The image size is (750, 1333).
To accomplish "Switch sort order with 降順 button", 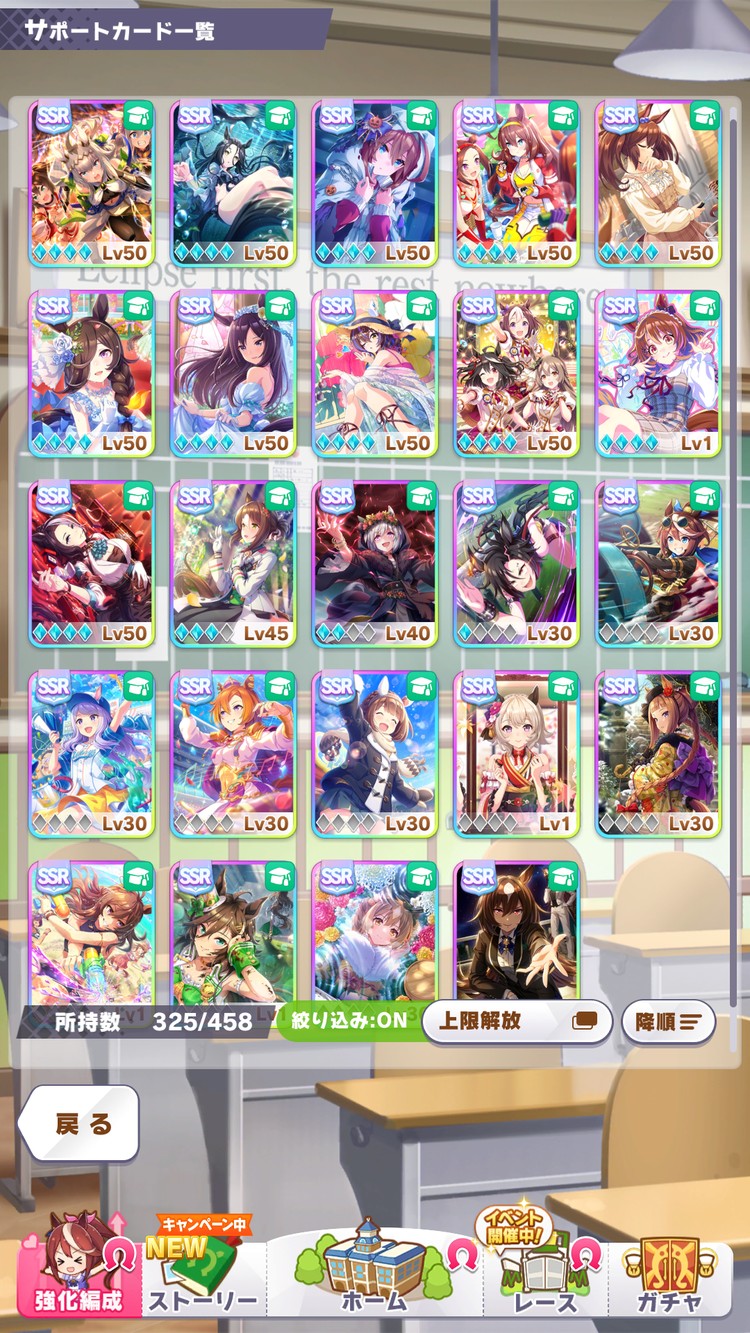I will tap(668, 1022).
